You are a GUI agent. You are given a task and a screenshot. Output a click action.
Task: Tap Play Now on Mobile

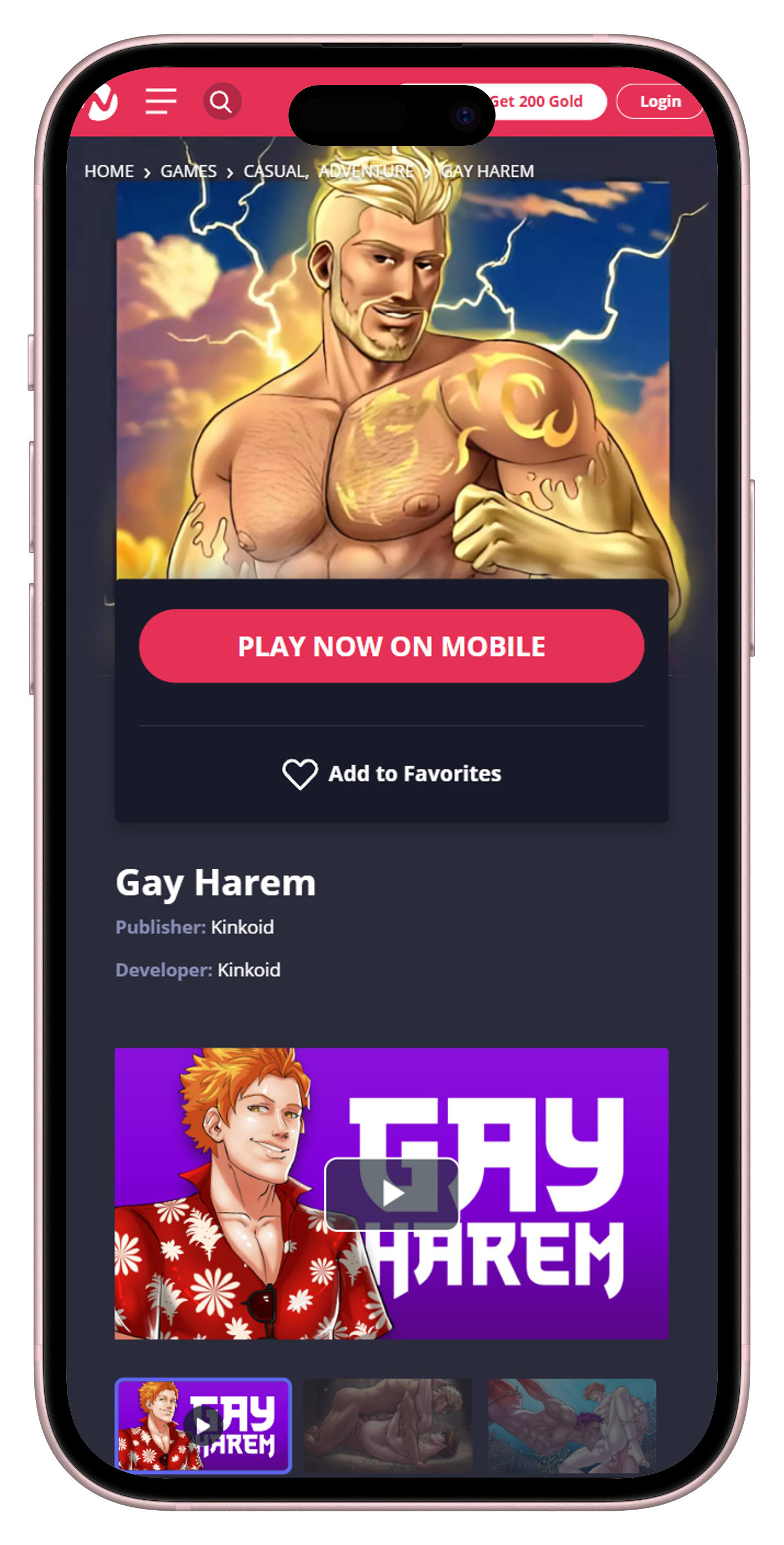tap(391, 646)
